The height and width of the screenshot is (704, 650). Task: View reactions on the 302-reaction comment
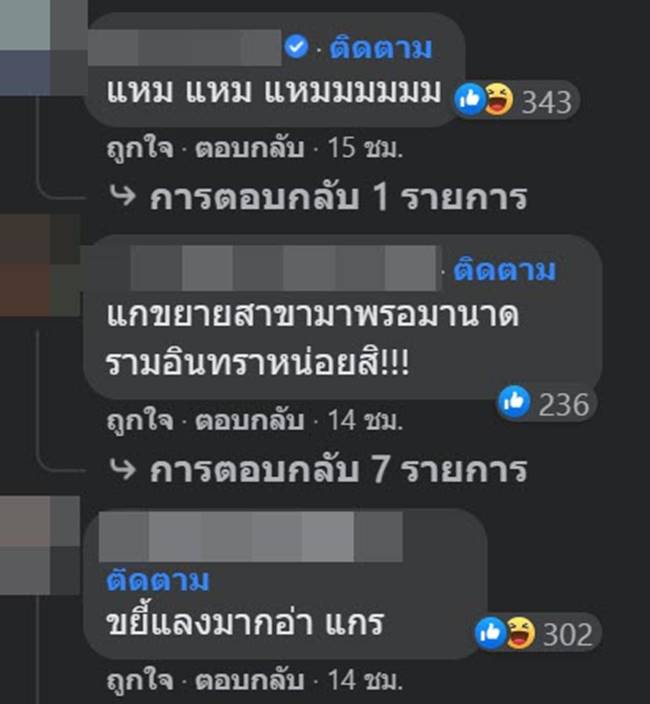[x=536, y=633]
